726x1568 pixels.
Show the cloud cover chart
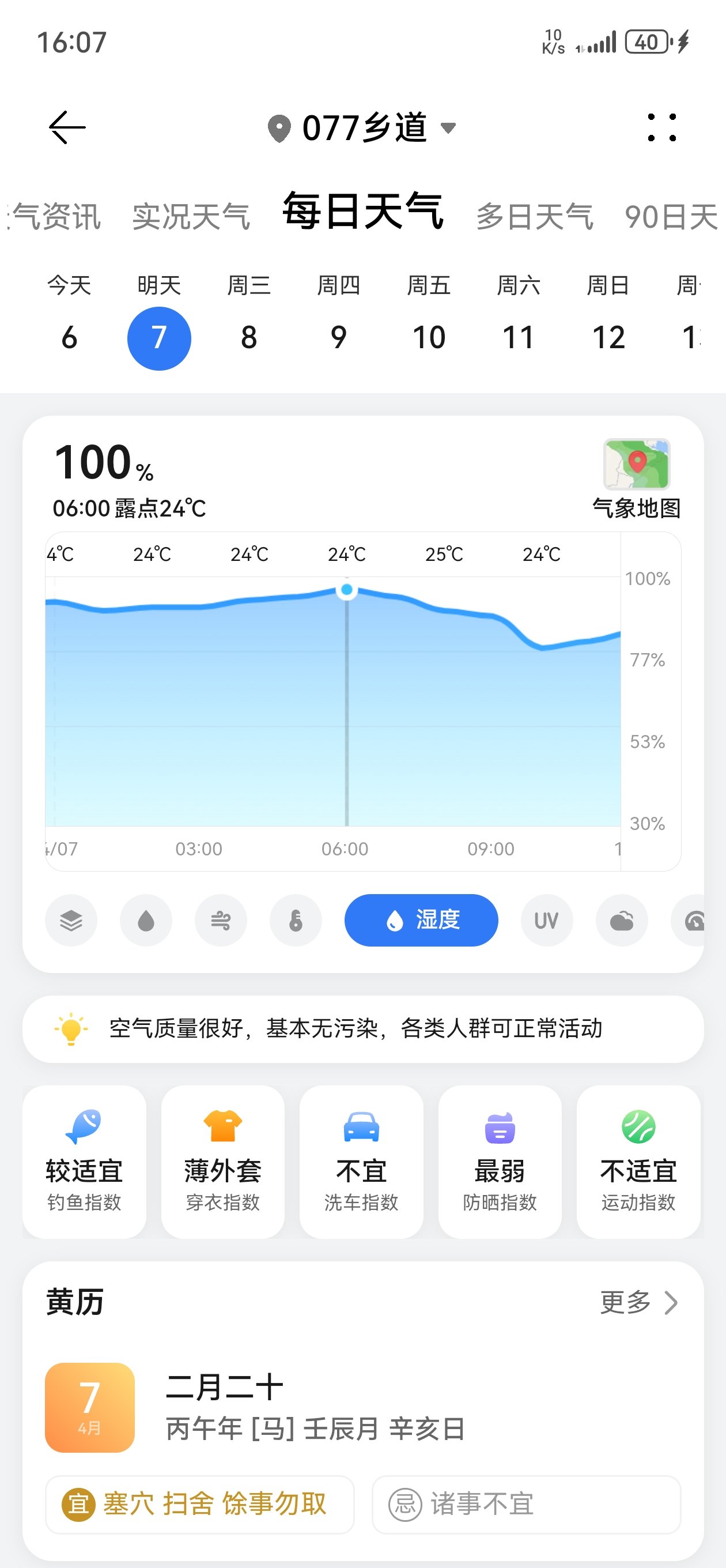point(621,921)
